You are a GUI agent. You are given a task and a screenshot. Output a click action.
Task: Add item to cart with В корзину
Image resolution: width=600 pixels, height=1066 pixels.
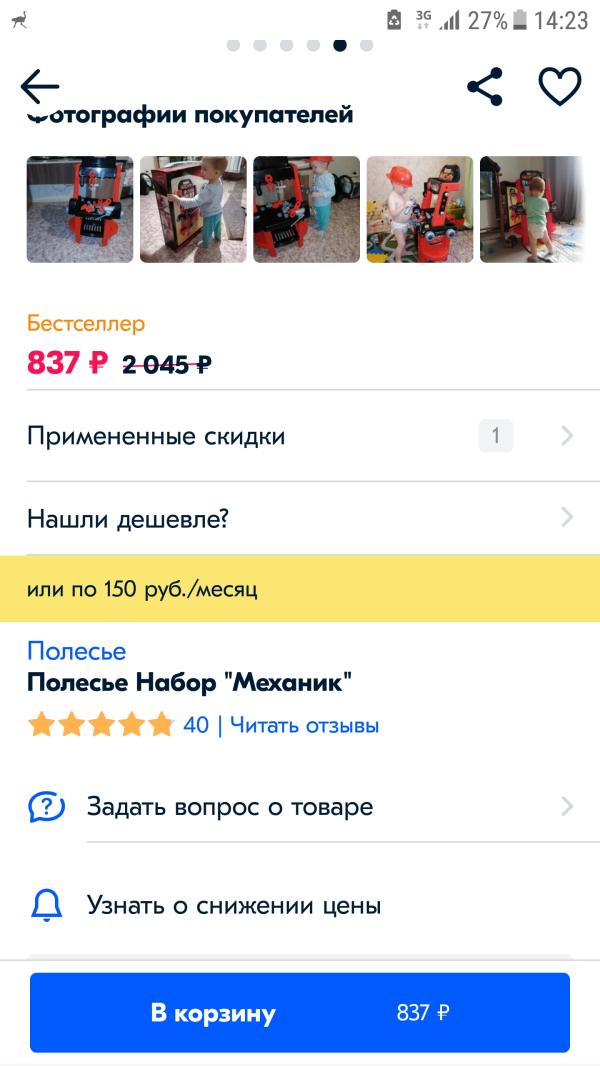click(300, 1012)
